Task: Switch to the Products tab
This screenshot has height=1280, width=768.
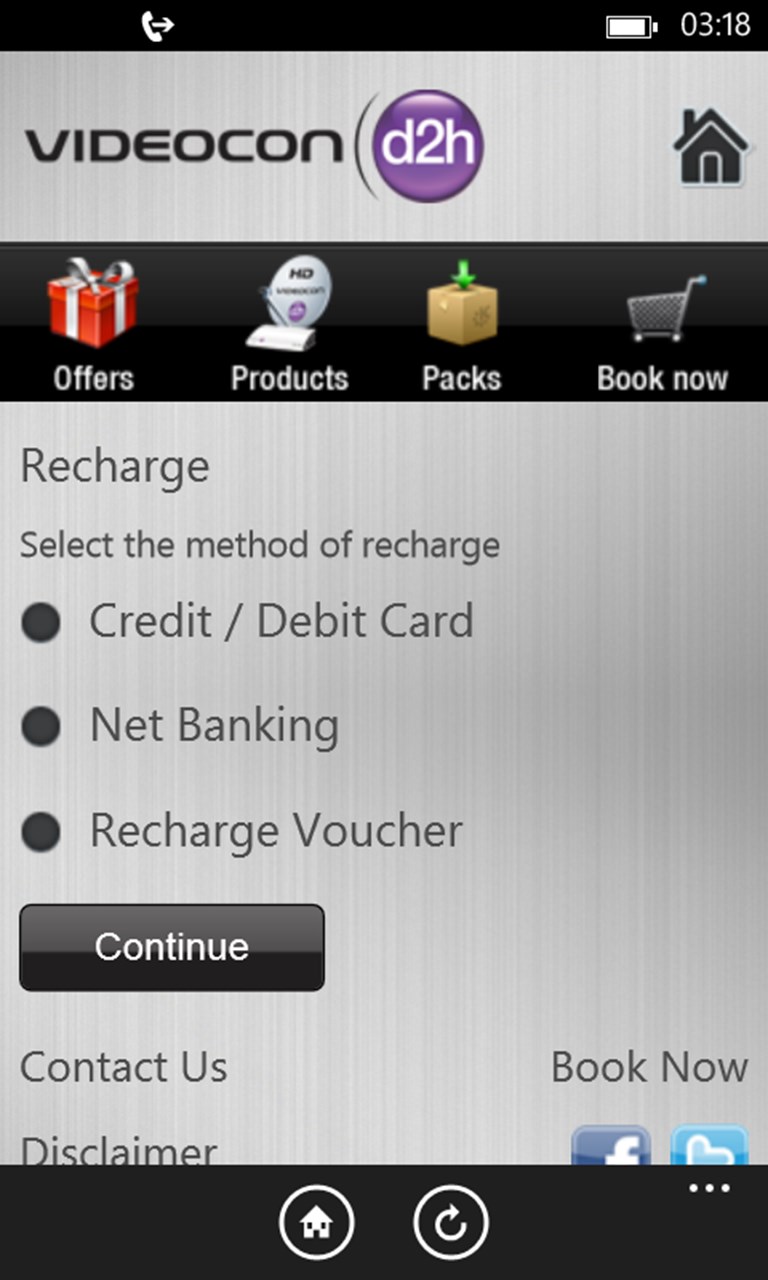Action: click(x=289, y=325)
